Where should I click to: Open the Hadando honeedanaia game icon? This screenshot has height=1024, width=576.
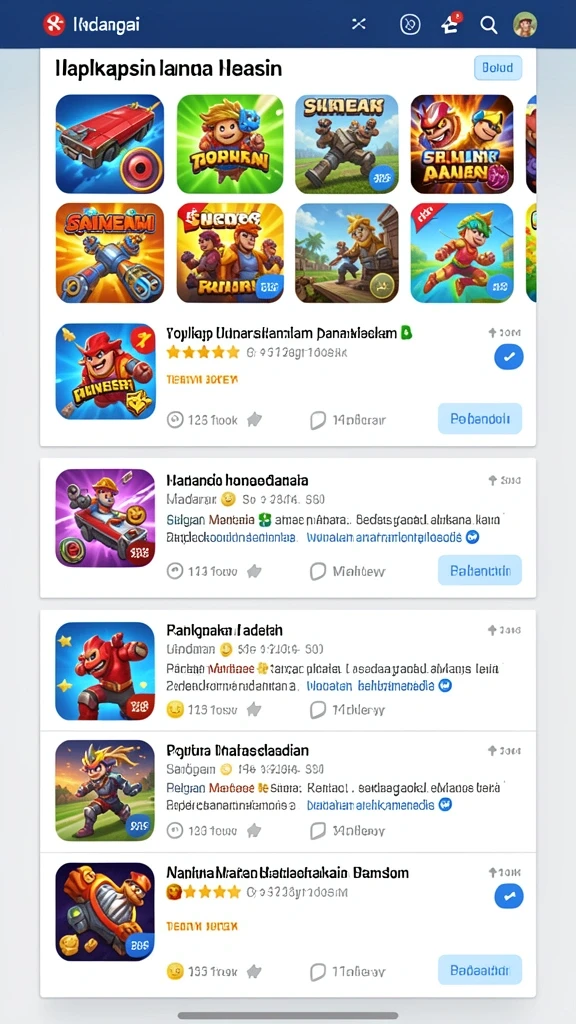(x=105, y=518)
